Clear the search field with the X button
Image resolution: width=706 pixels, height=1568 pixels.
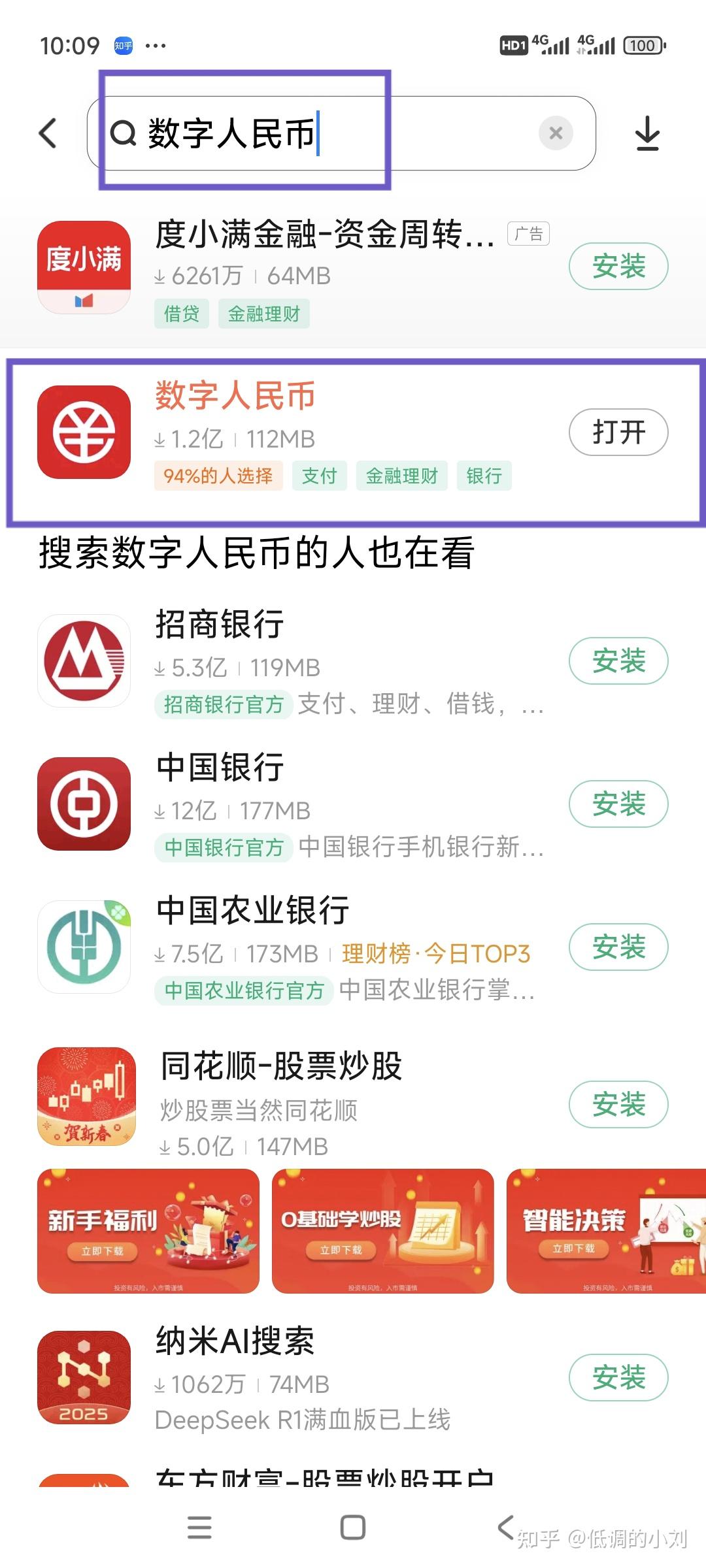556,133
